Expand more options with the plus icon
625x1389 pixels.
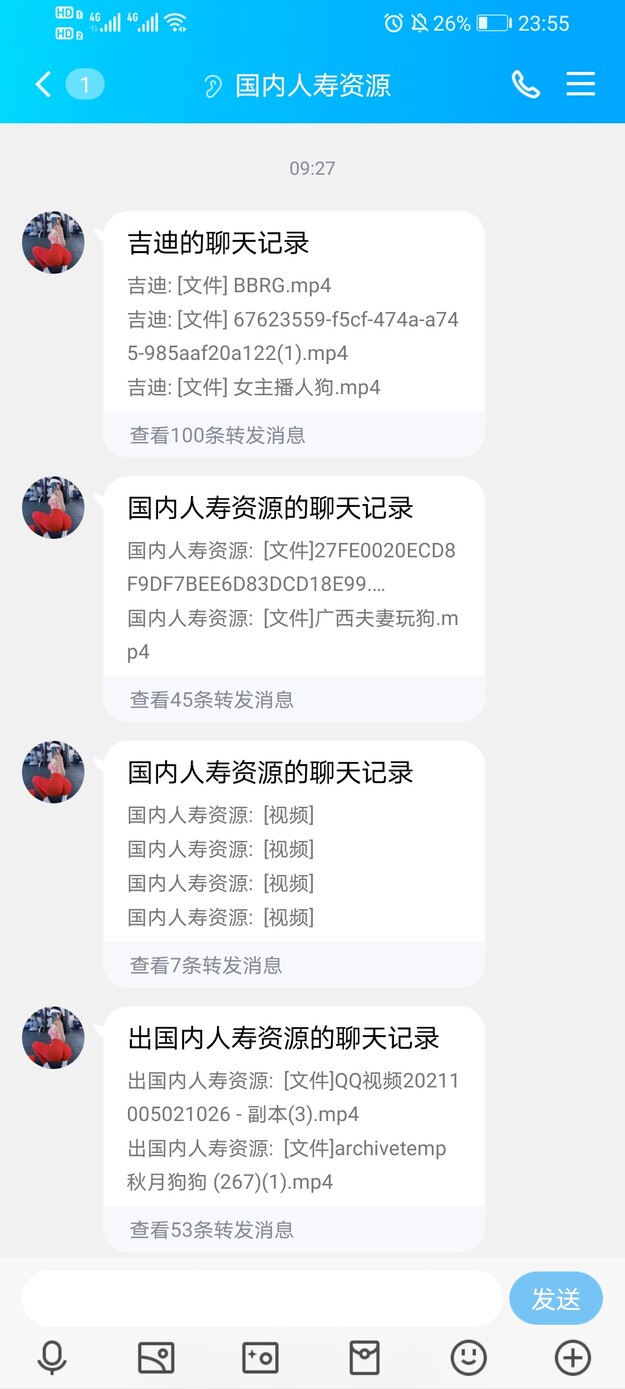[x=572, y=1357]
